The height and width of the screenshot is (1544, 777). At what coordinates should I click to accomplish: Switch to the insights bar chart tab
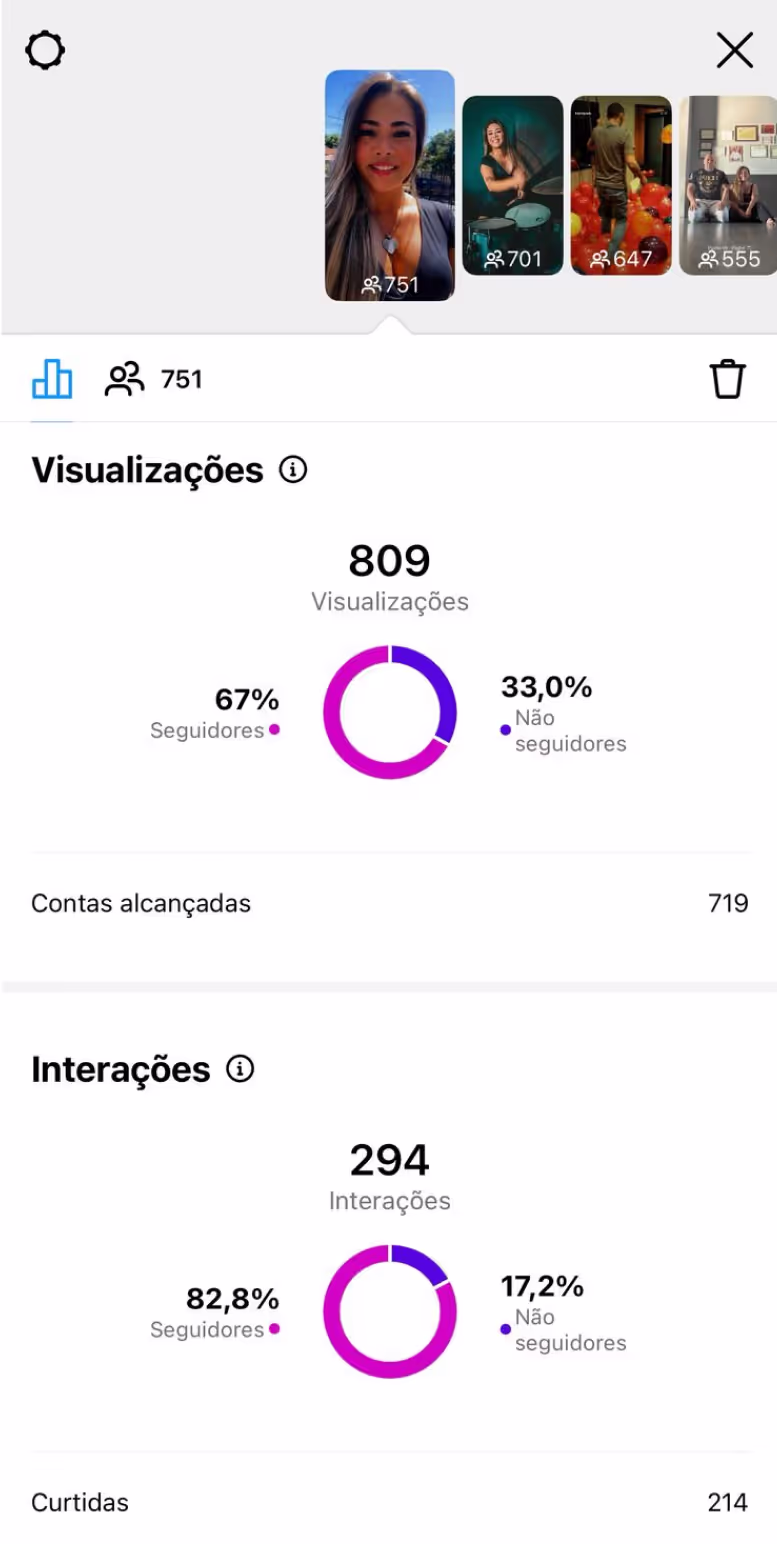click(52, 379)
